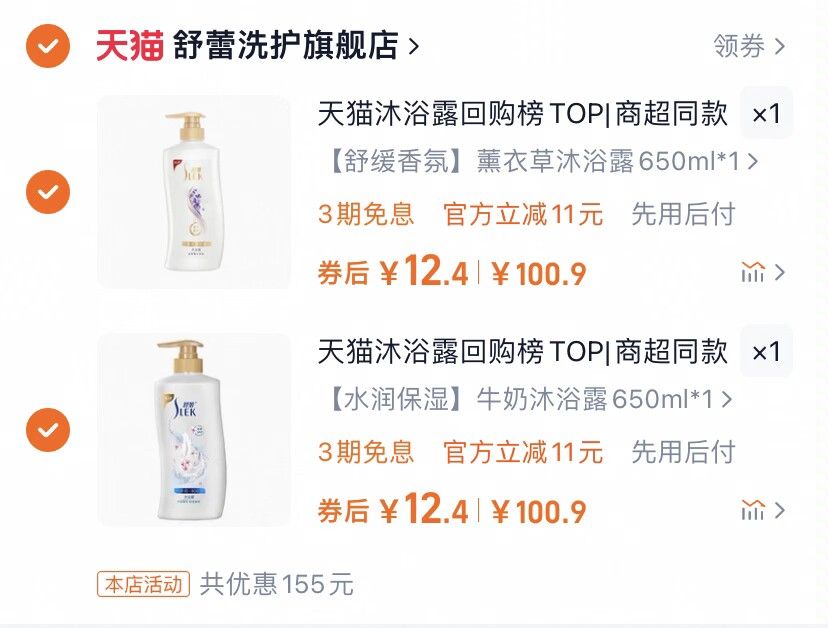Deselect the 牛奶沐浴露 item checkbox
Screen dimensions: 828x628
click(x=47, y=429)
